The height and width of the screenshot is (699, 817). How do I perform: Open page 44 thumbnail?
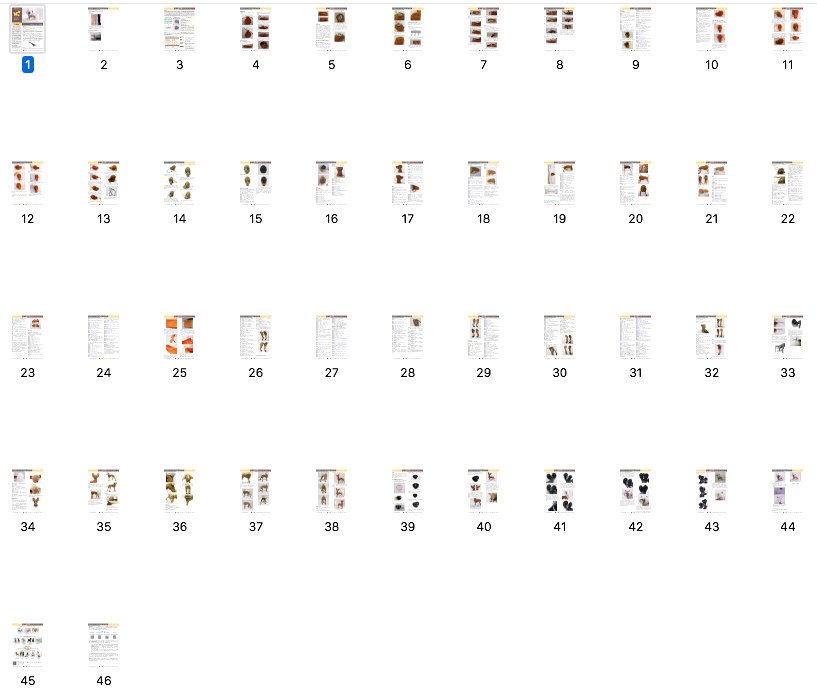(788, 491)
